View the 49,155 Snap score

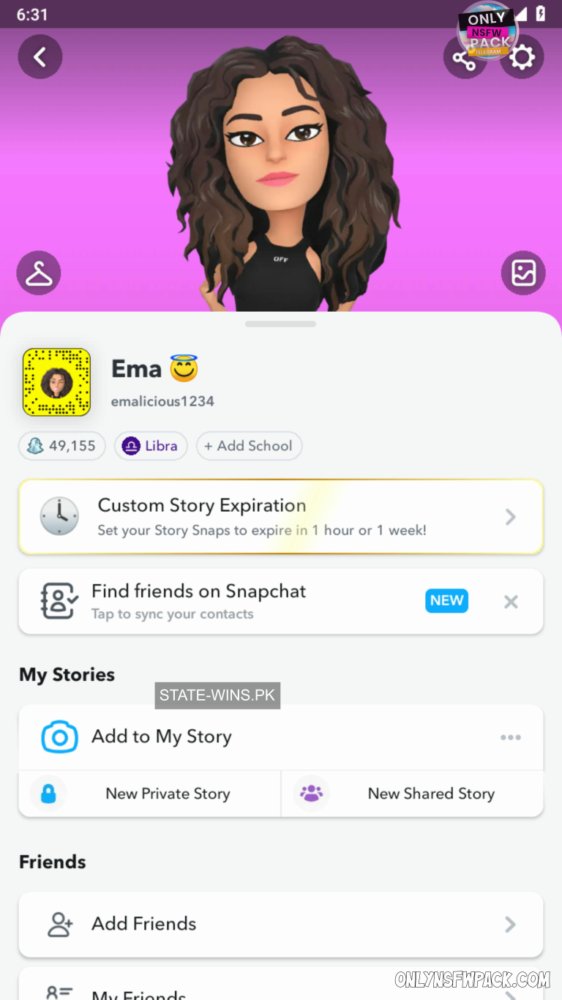[61, 446]
